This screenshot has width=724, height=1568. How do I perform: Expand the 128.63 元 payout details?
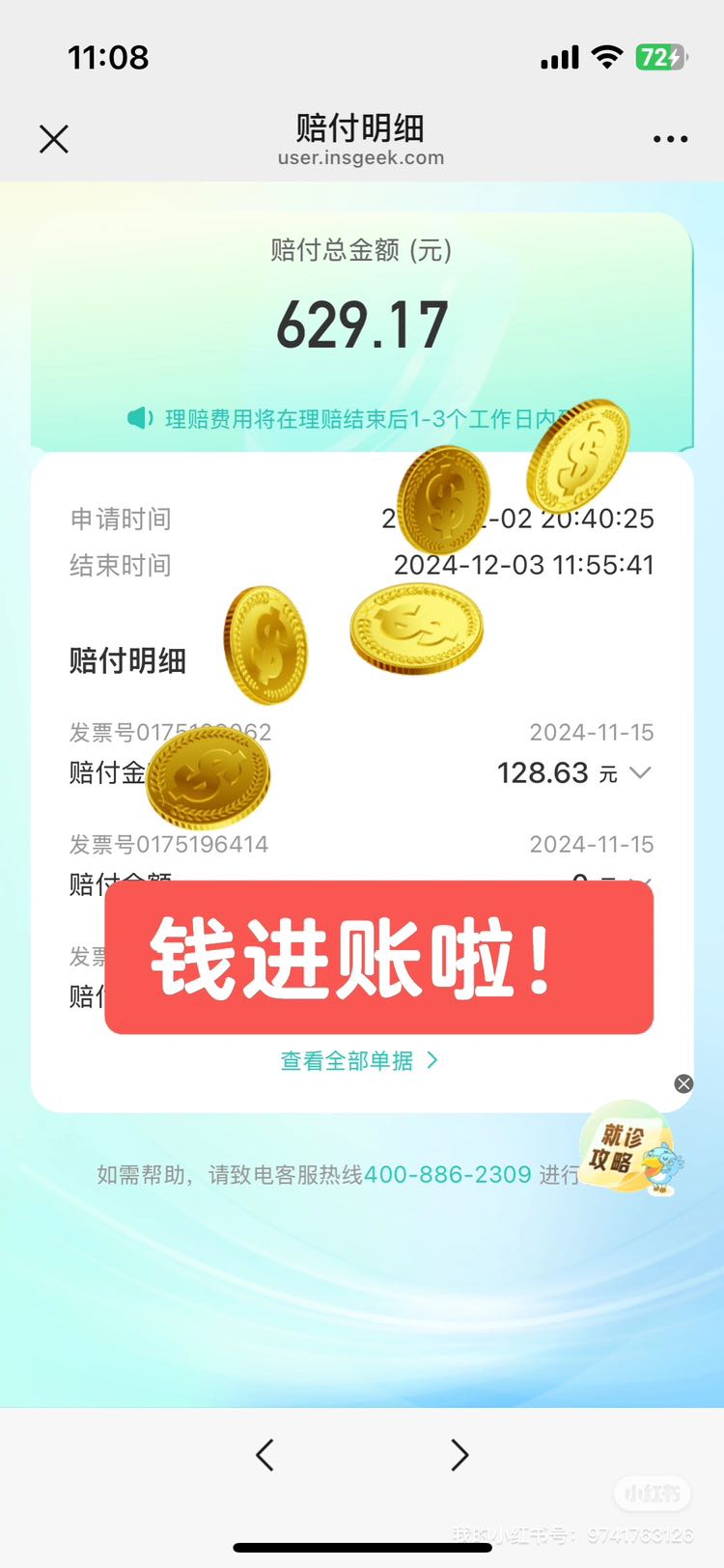[x=640, y=773]
